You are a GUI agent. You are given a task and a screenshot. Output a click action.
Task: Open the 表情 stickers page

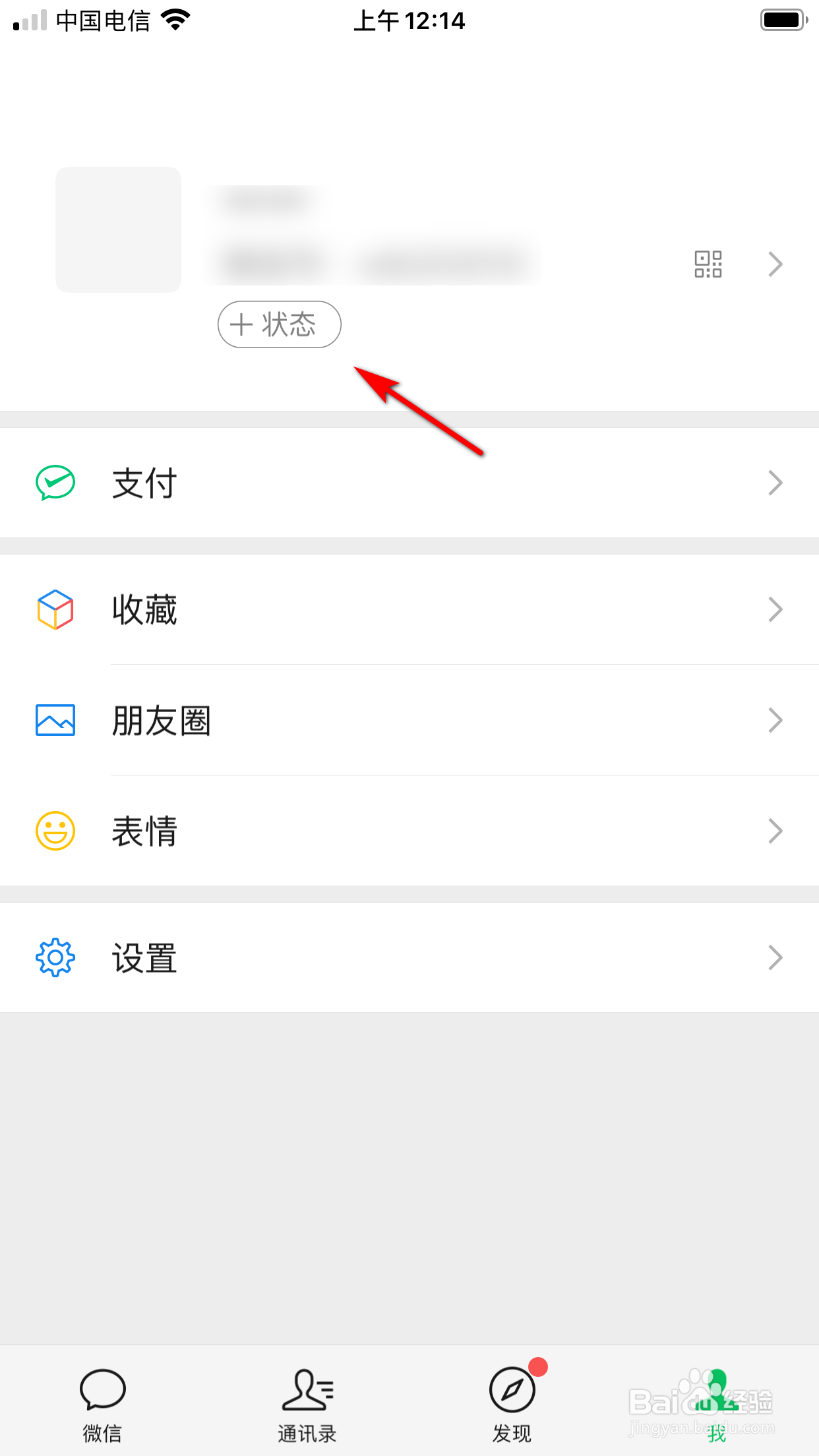click(144, 830)
